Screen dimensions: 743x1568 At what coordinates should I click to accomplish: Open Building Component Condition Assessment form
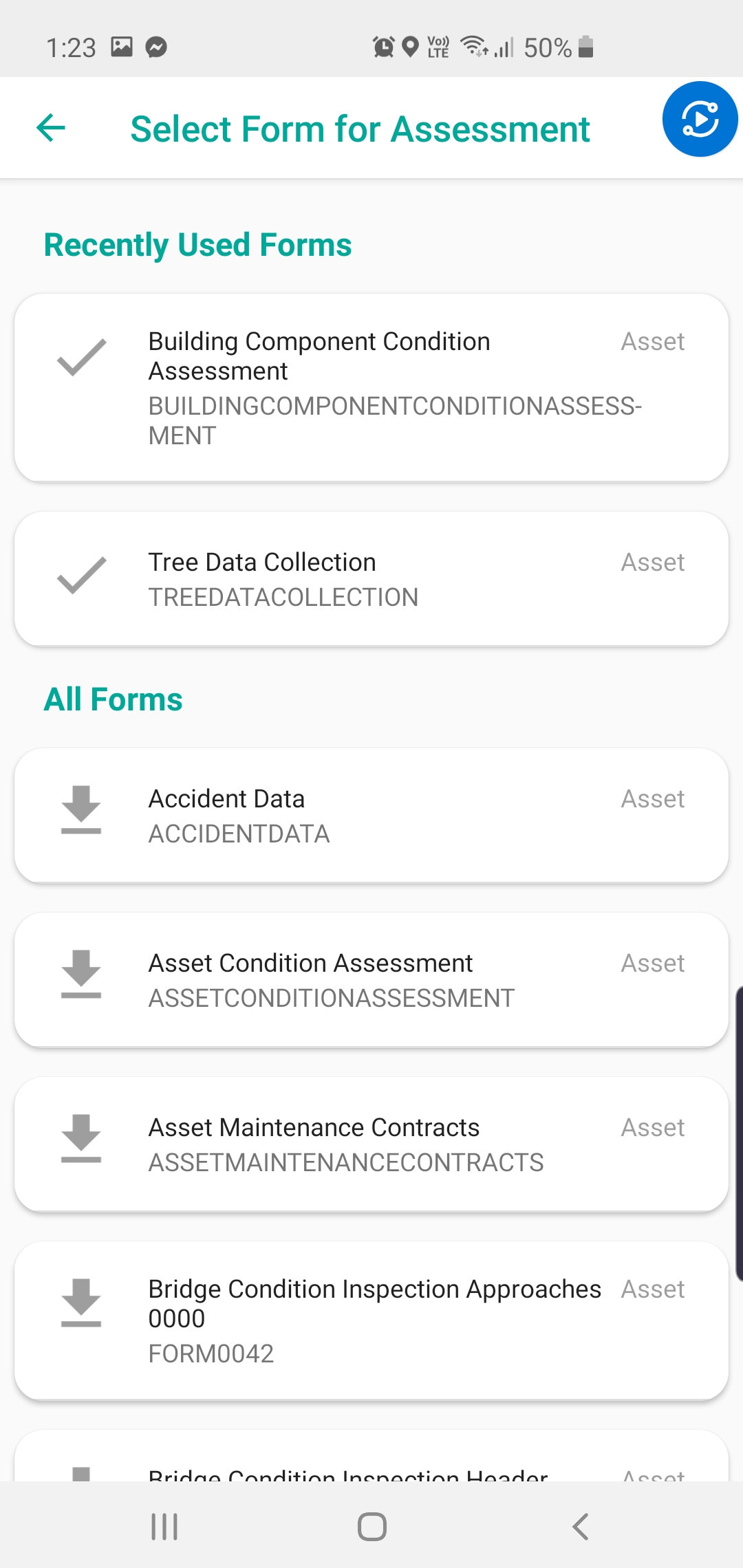[x=371, y=388]
